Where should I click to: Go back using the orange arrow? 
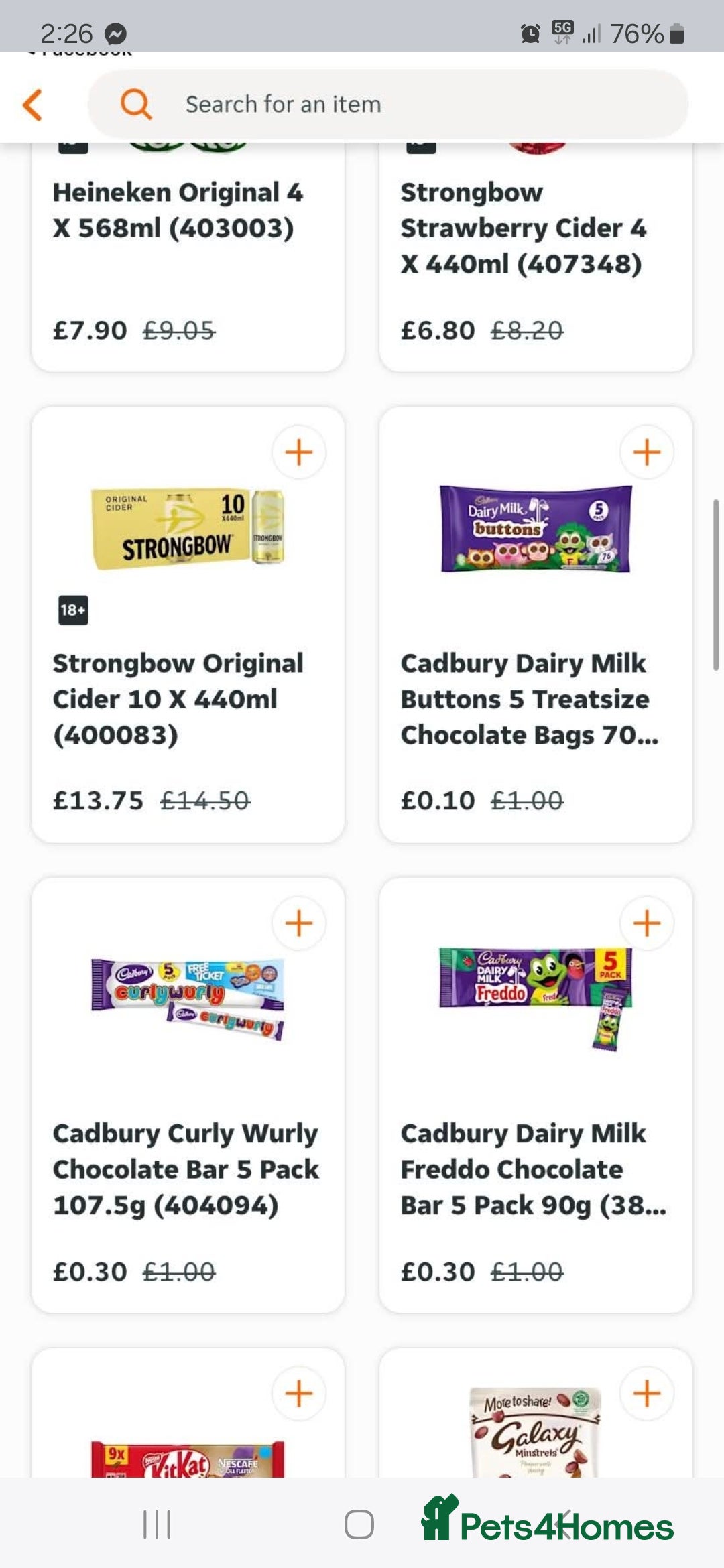(33, 105)
